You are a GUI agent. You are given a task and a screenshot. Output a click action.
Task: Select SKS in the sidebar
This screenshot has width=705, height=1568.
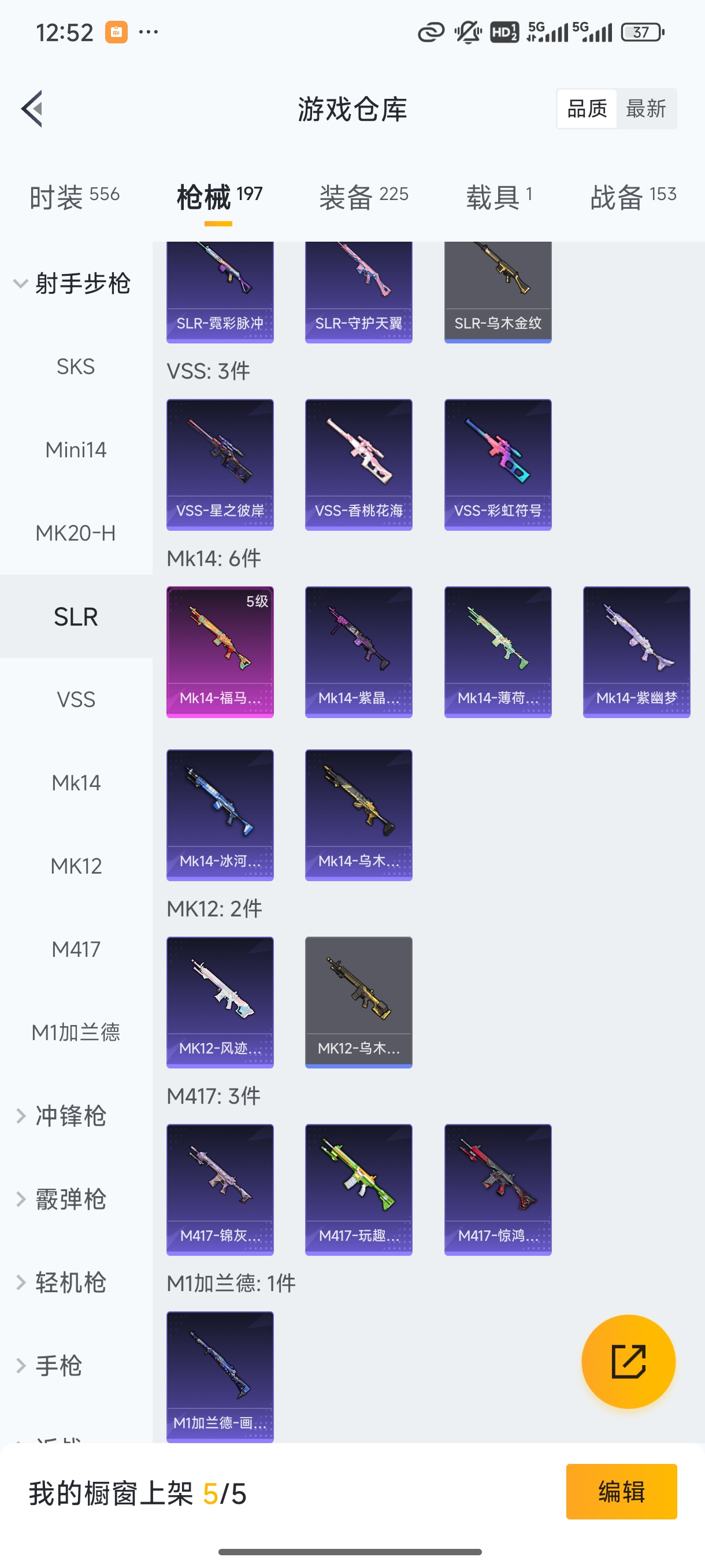pyautogui.click(x=76, y=367)
